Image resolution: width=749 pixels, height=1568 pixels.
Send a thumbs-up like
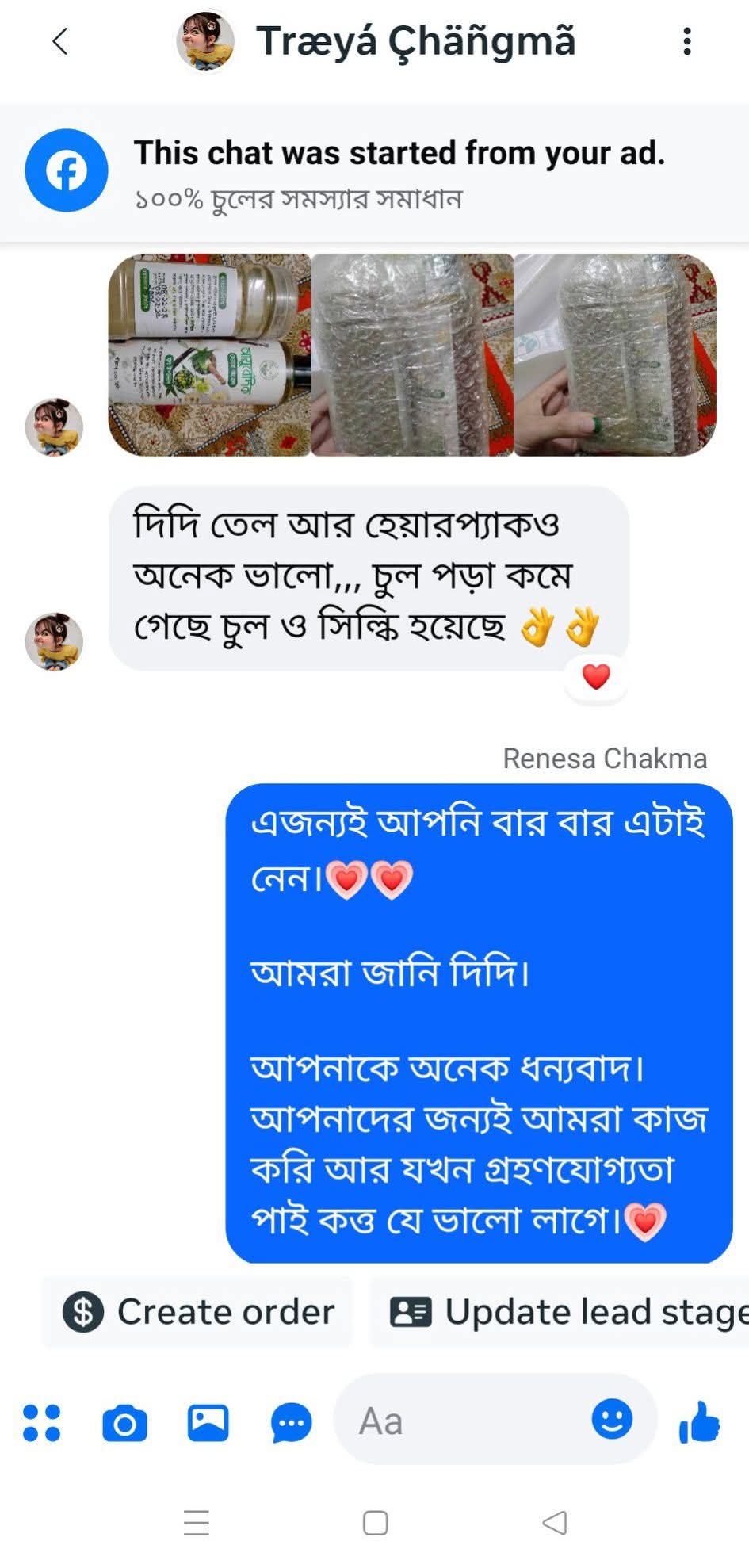pyautogui.click(x=699, y=1422)
